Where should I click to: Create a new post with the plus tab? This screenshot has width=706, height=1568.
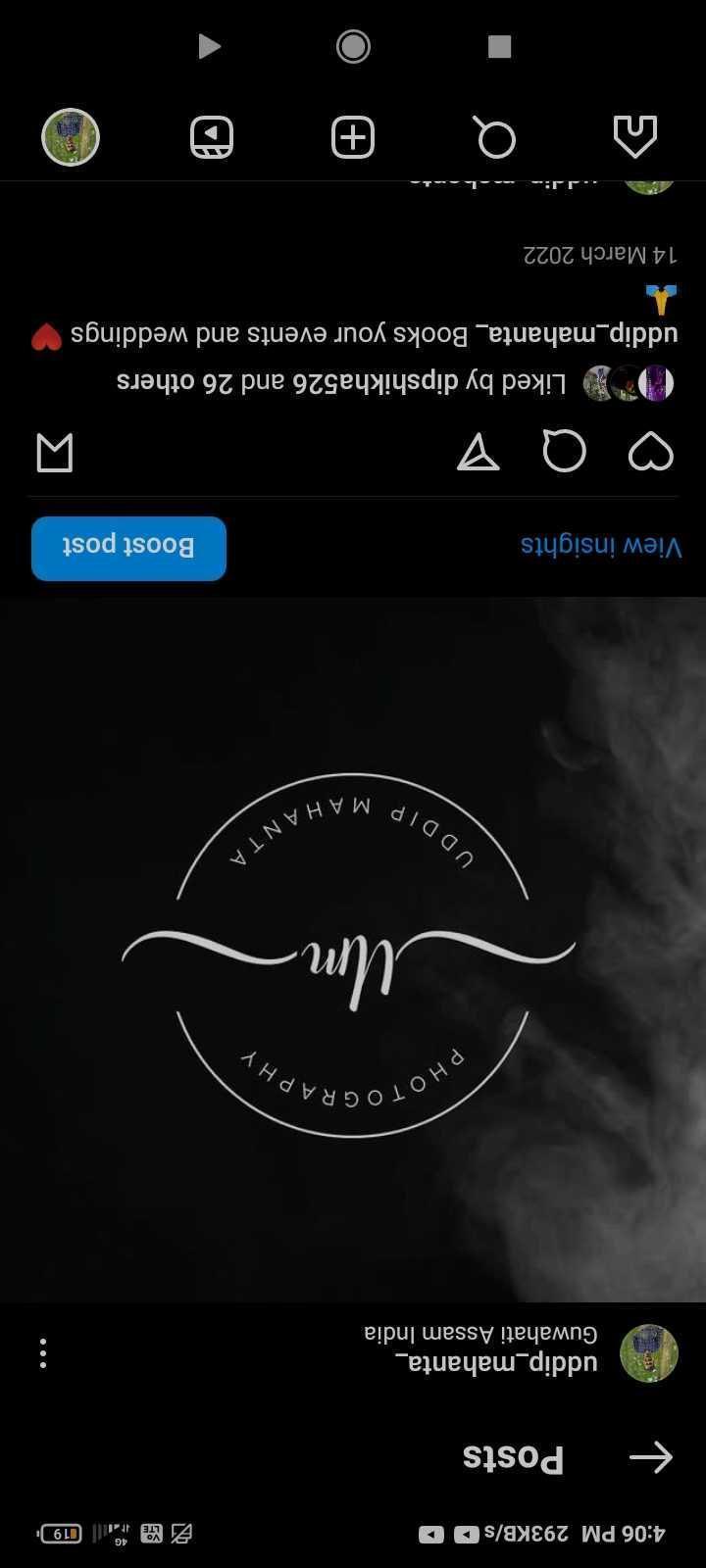point(353,137)
